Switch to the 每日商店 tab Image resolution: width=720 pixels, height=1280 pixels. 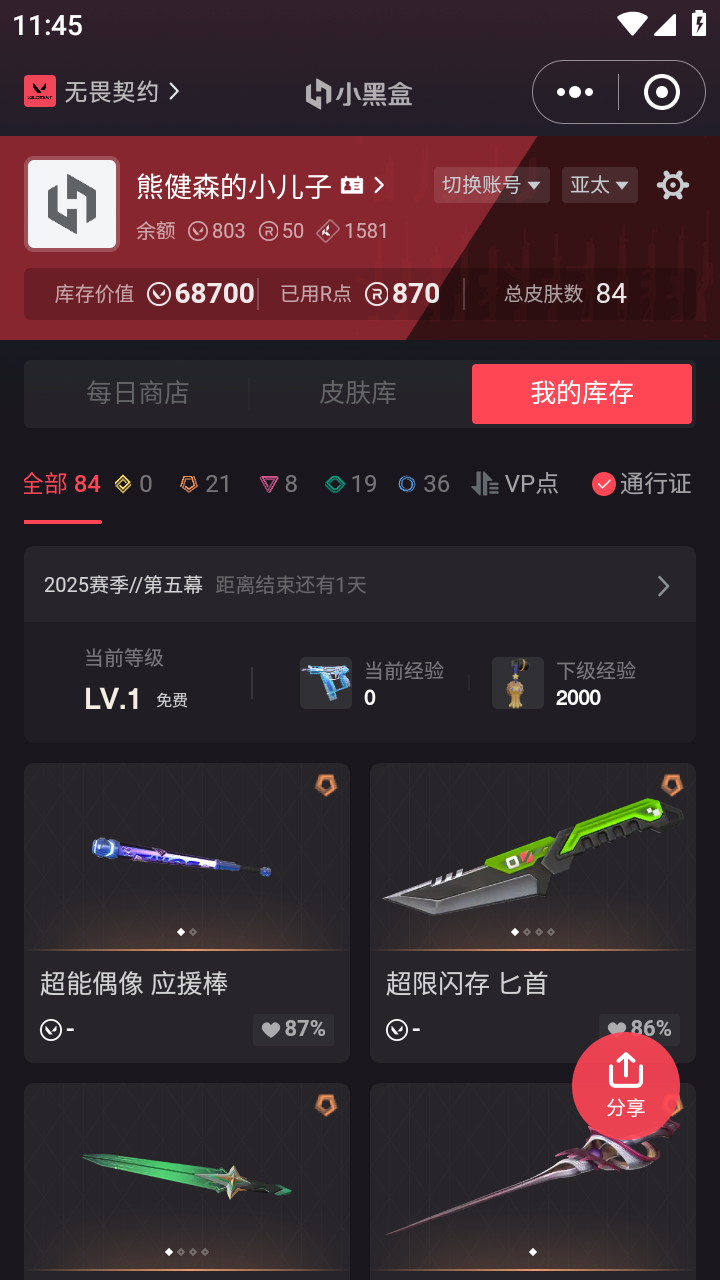tap(137, 393)
